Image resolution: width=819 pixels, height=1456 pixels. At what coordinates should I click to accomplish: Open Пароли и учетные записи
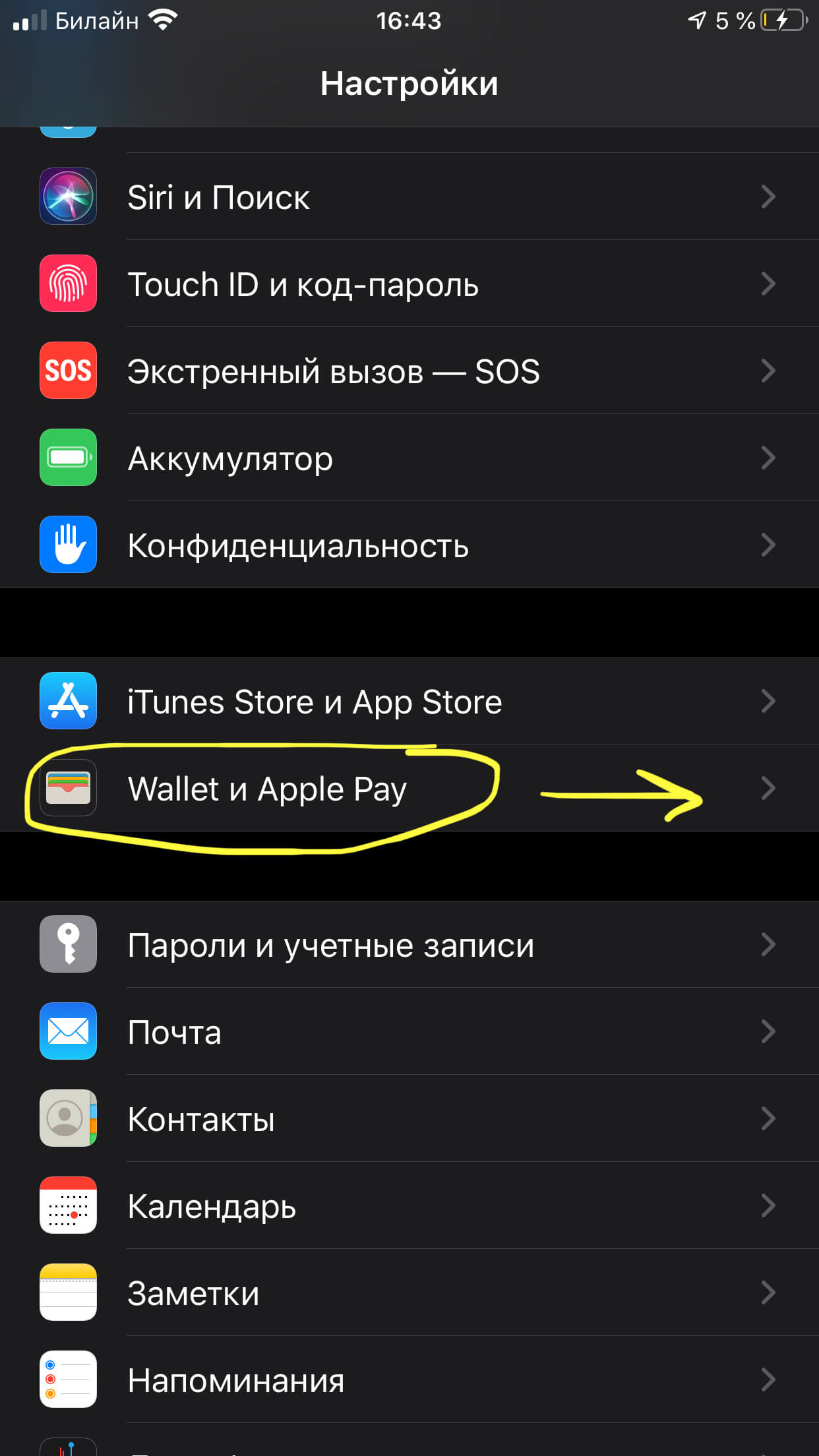409,944
